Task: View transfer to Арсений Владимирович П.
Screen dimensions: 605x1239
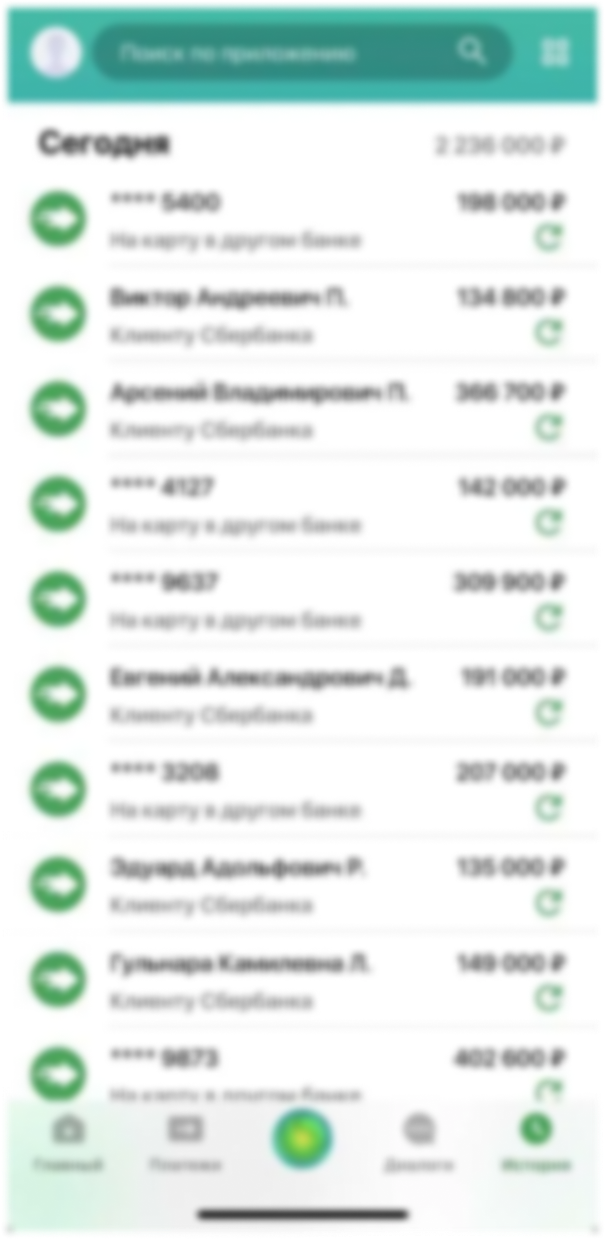Action: click(x=302, y=411)
